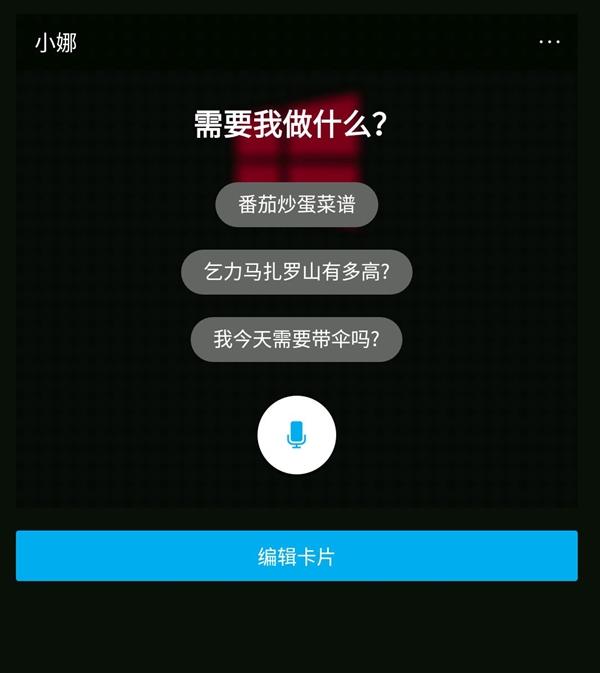Start voice input with the microphone
This screenshot has height=673, width=600.
(296, 435)
